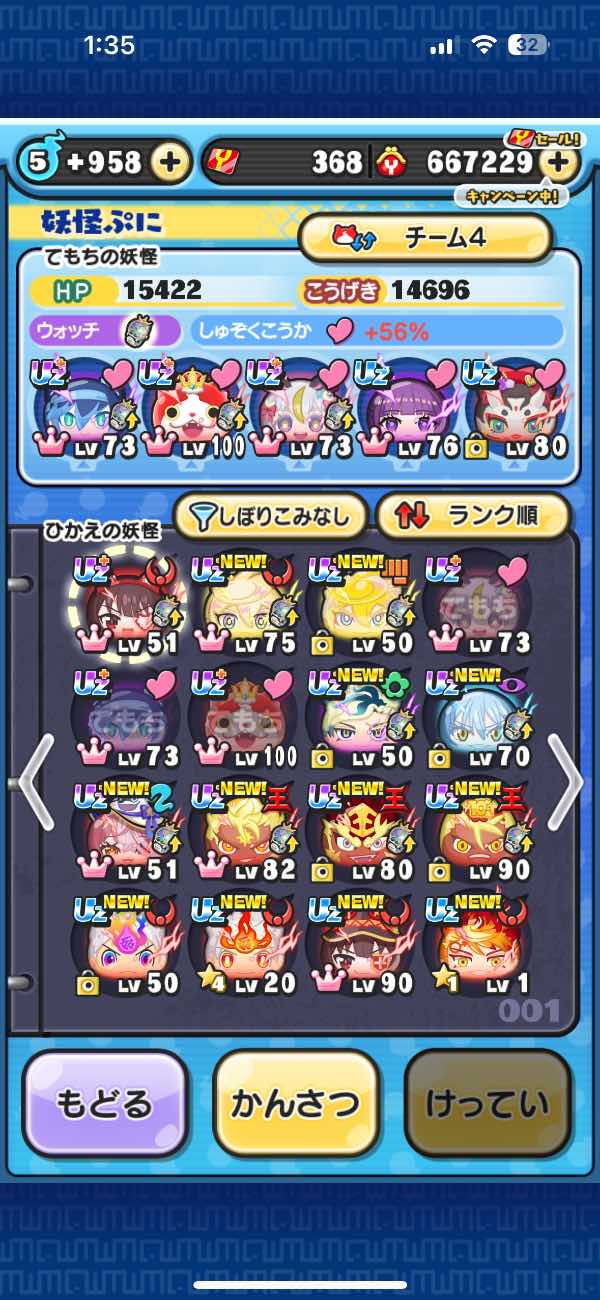600x1300 pixels.
Task: Tap the plus button next to 667229 coins
Action: (562, 162)
